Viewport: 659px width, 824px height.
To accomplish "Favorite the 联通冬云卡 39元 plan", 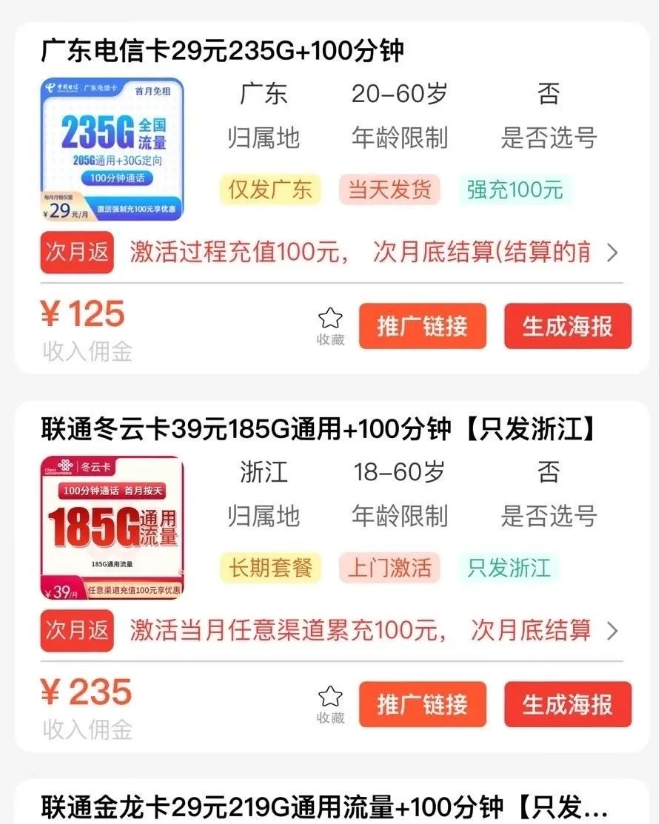I will (330, 703).
